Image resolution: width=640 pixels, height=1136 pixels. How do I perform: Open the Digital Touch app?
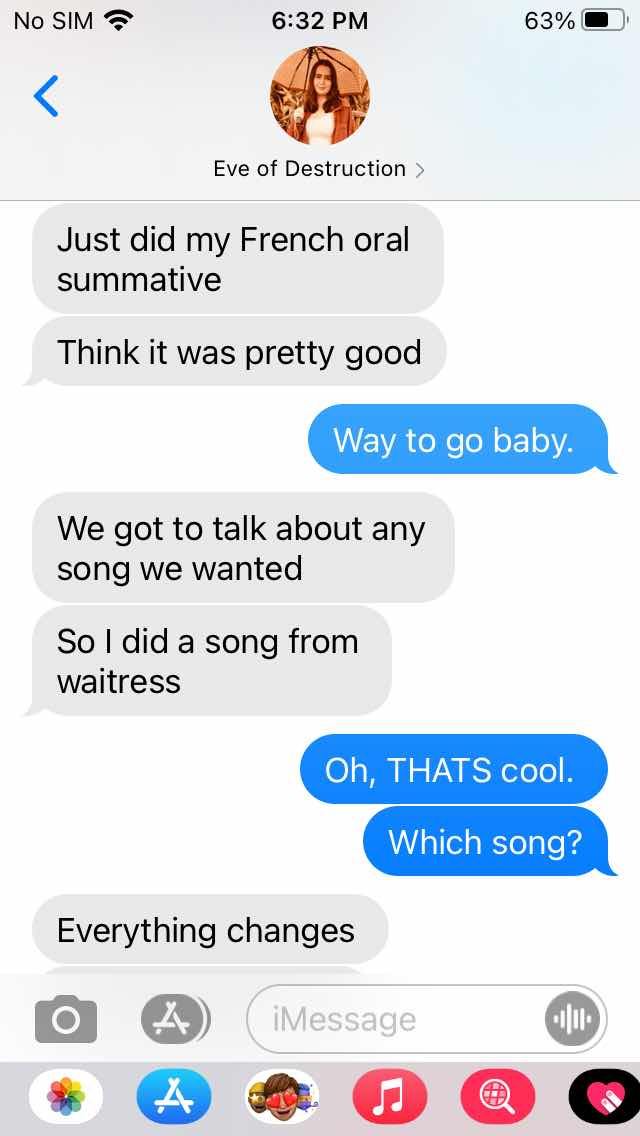(x=603, y=1098)
